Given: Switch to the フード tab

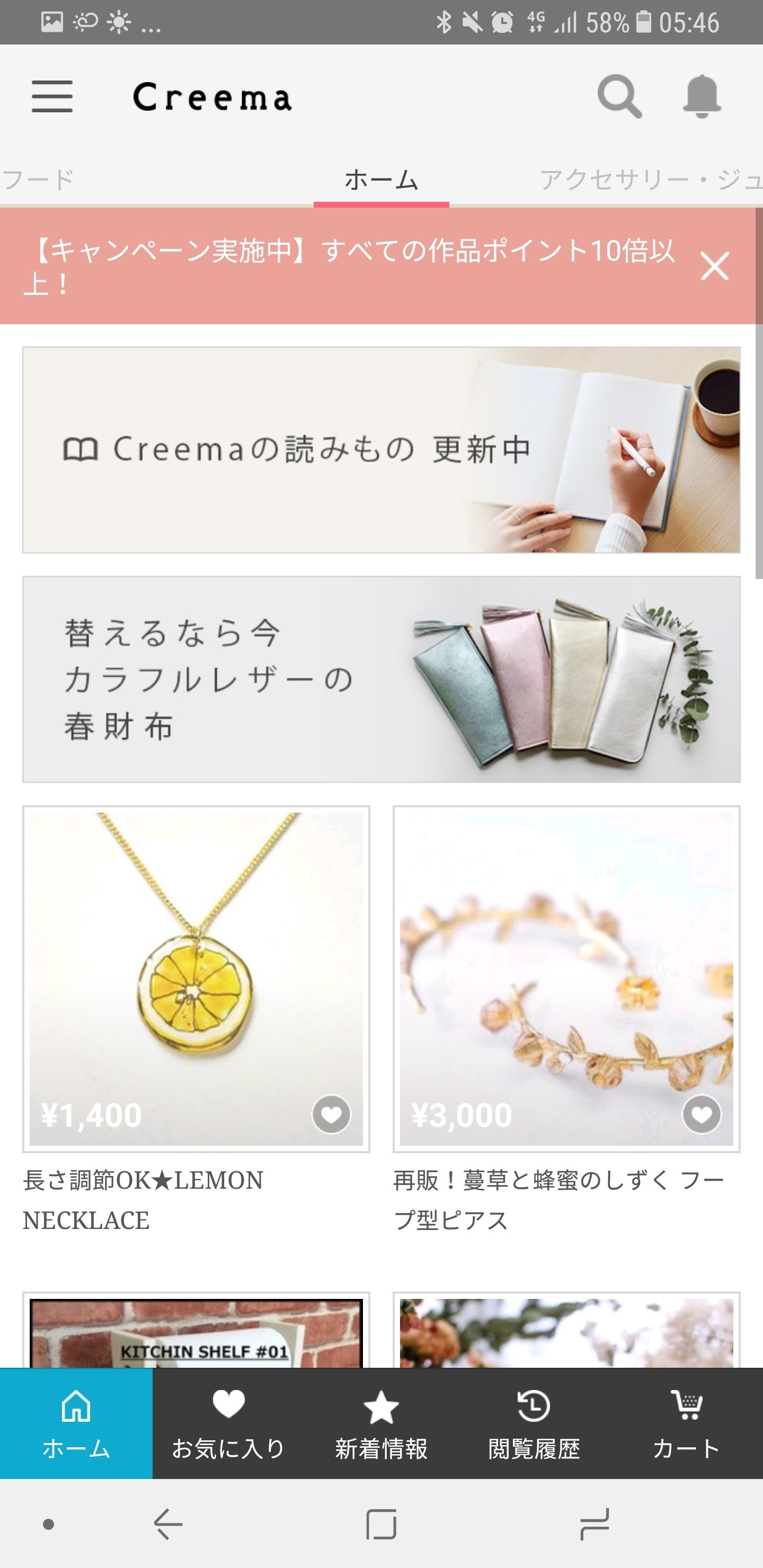Looking at the screenshot, I should coord(38,180).
